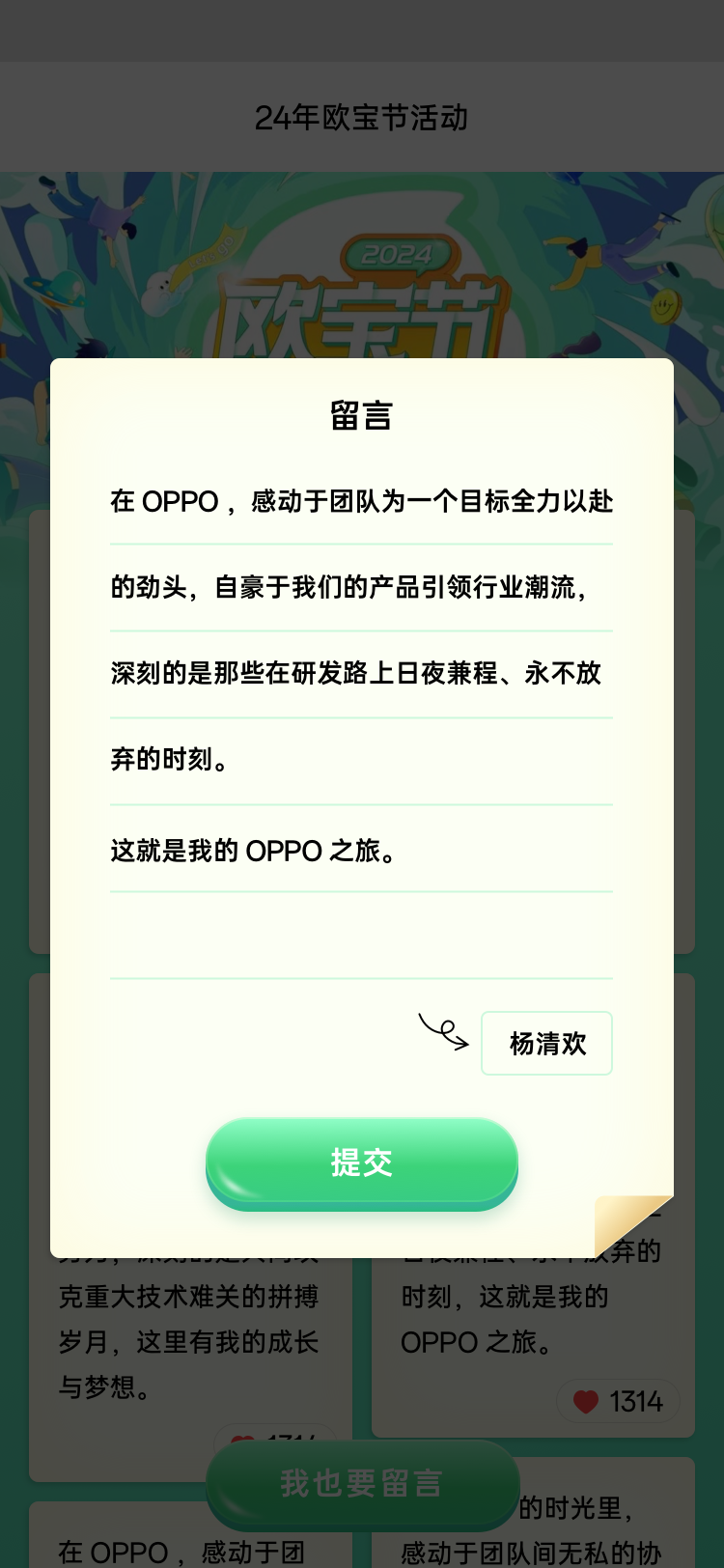Submit the message with 提交 button
The image size is (724, 1568).
click(x=361, y=1162)
